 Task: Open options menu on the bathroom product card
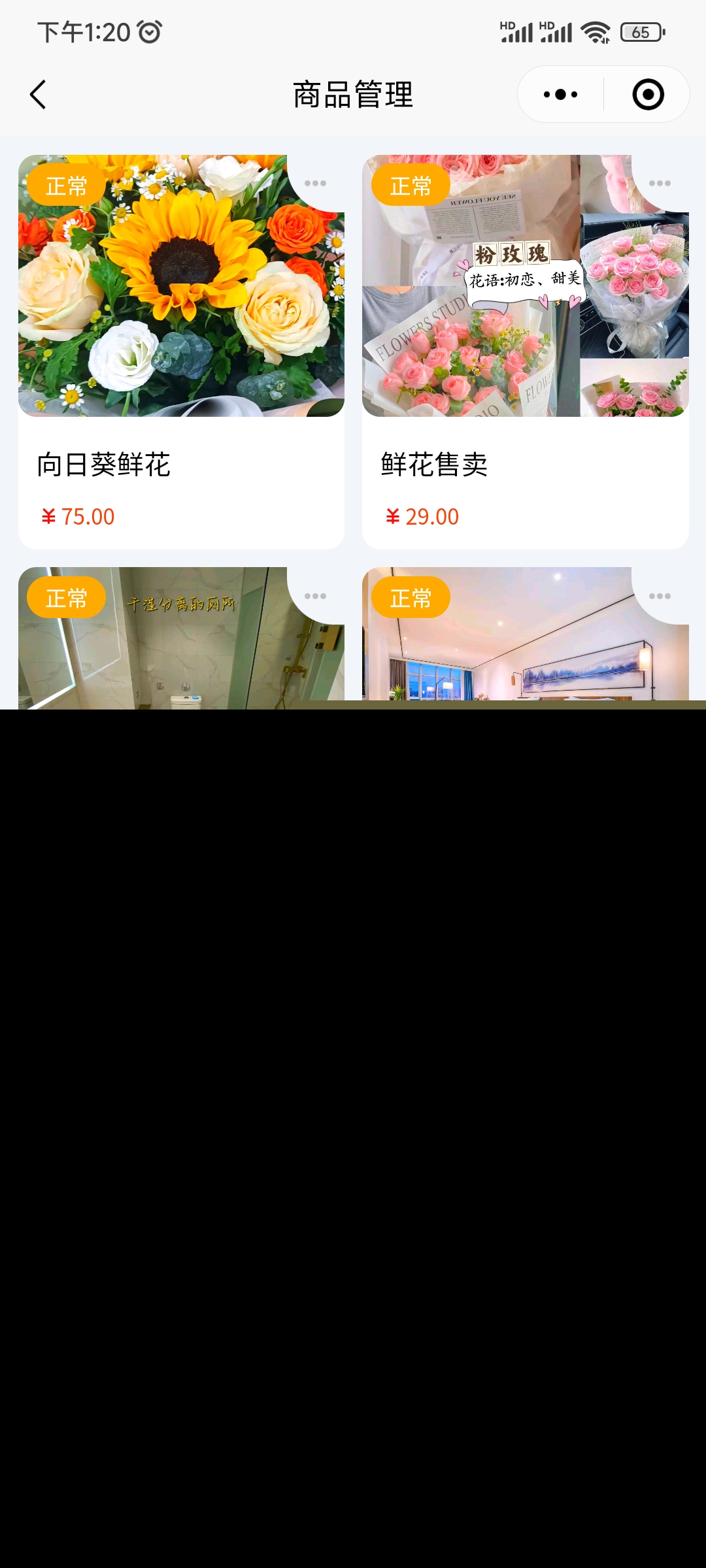(x=316, y=596)
